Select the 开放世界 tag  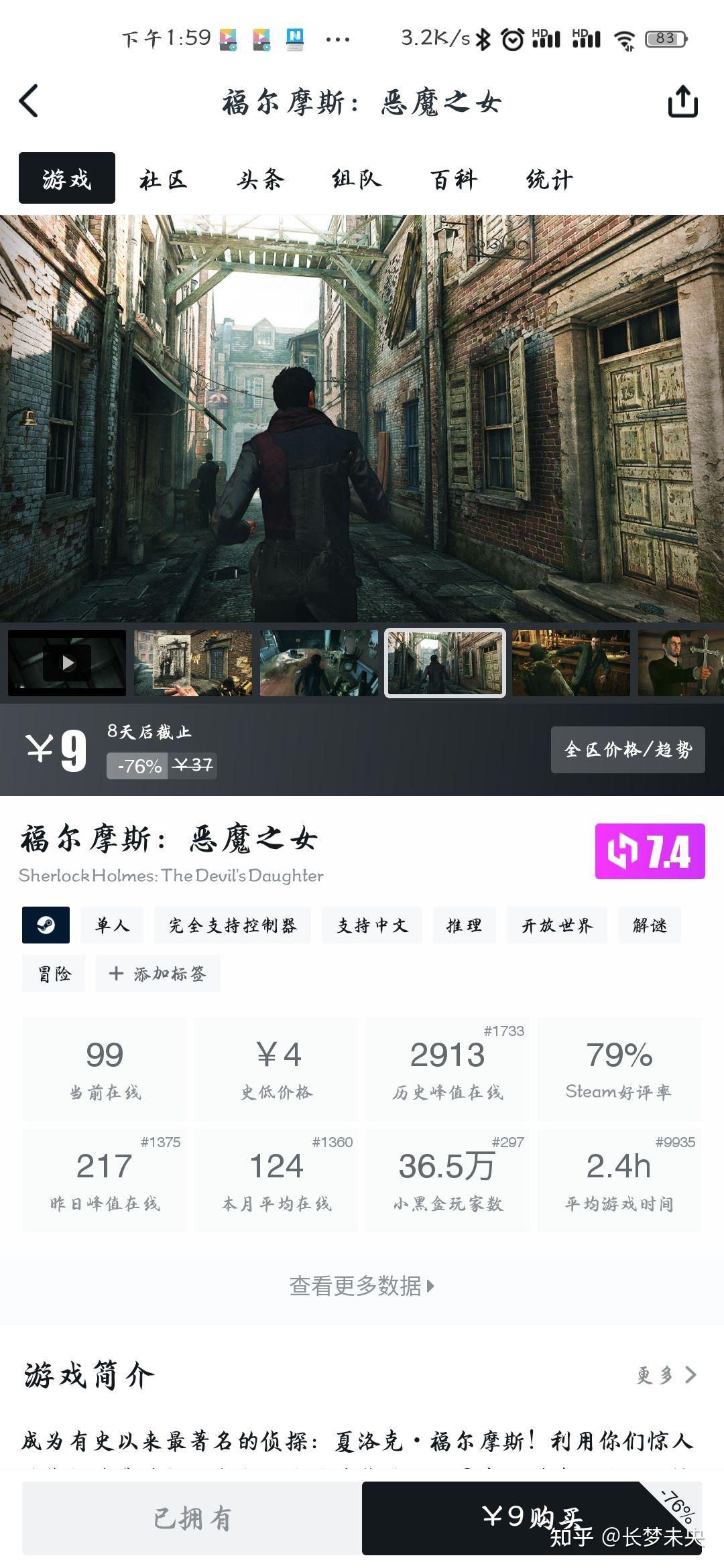[557, 925]
